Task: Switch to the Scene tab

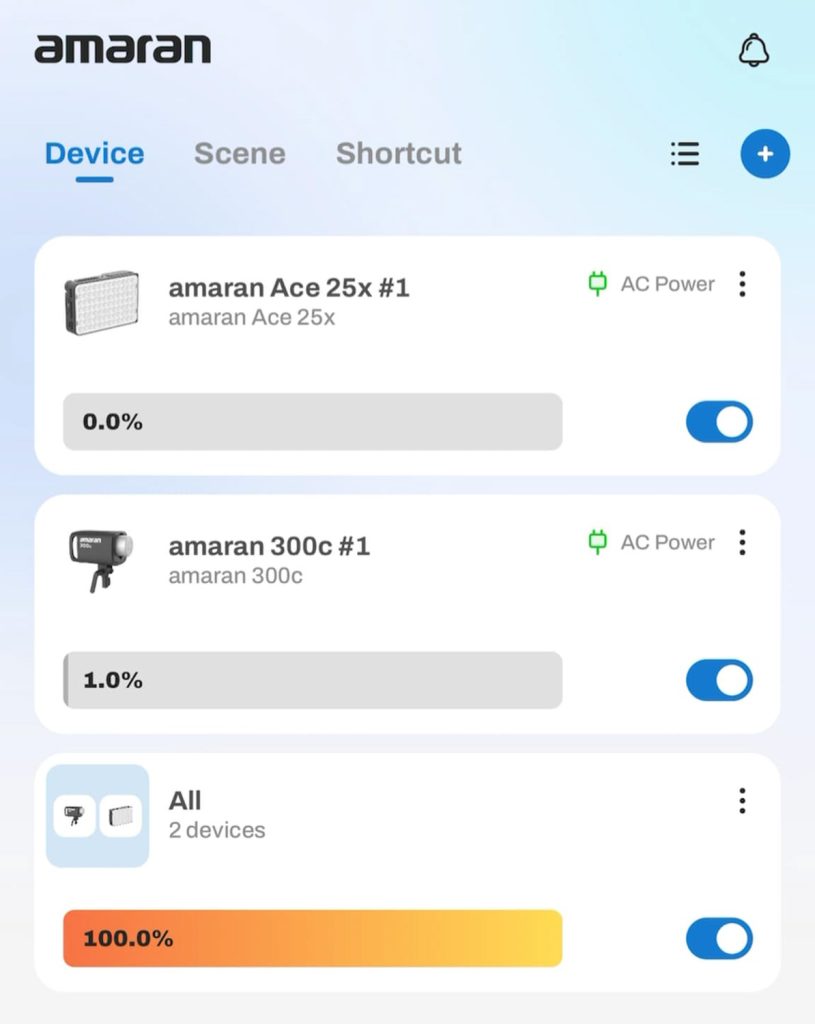Action: (x=239, y=153)
